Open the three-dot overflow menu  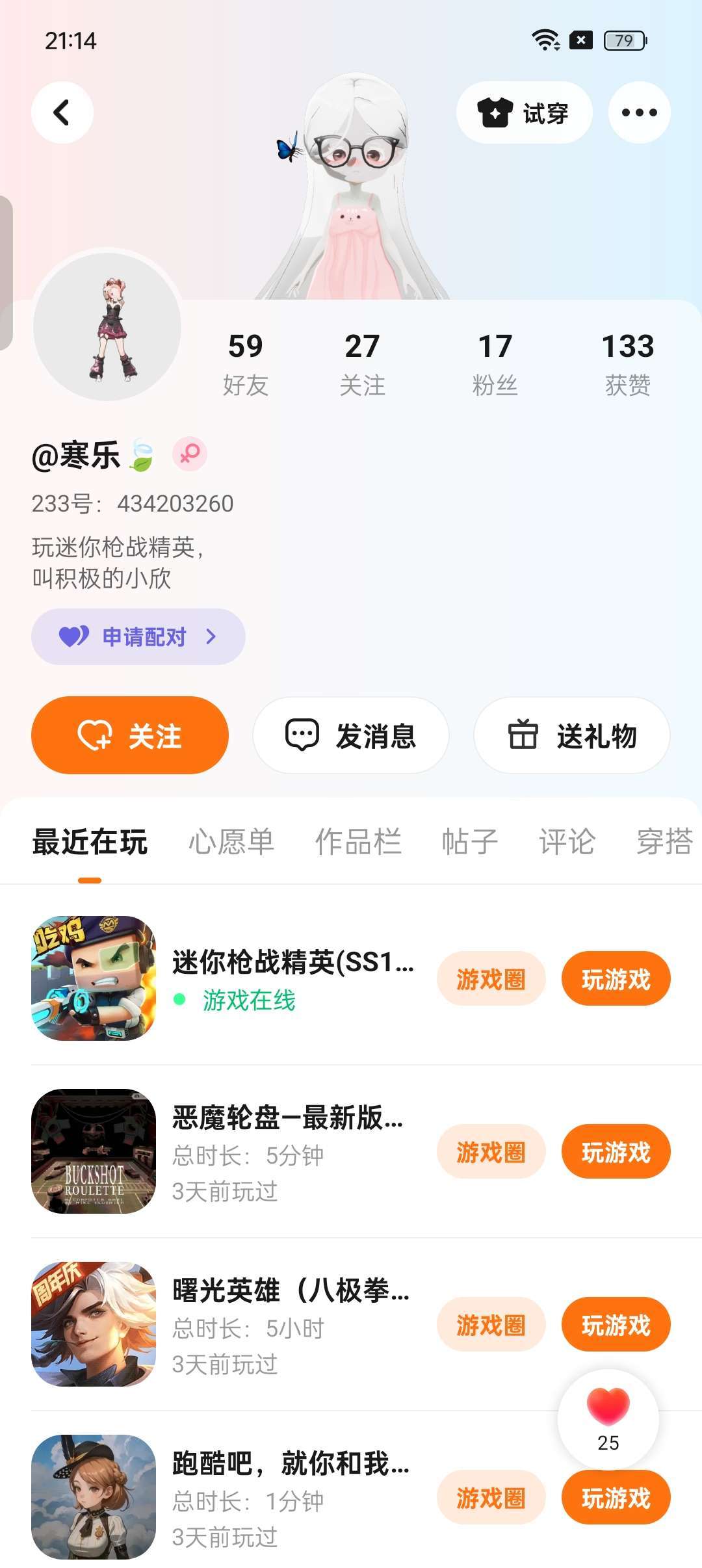point(639,112)
